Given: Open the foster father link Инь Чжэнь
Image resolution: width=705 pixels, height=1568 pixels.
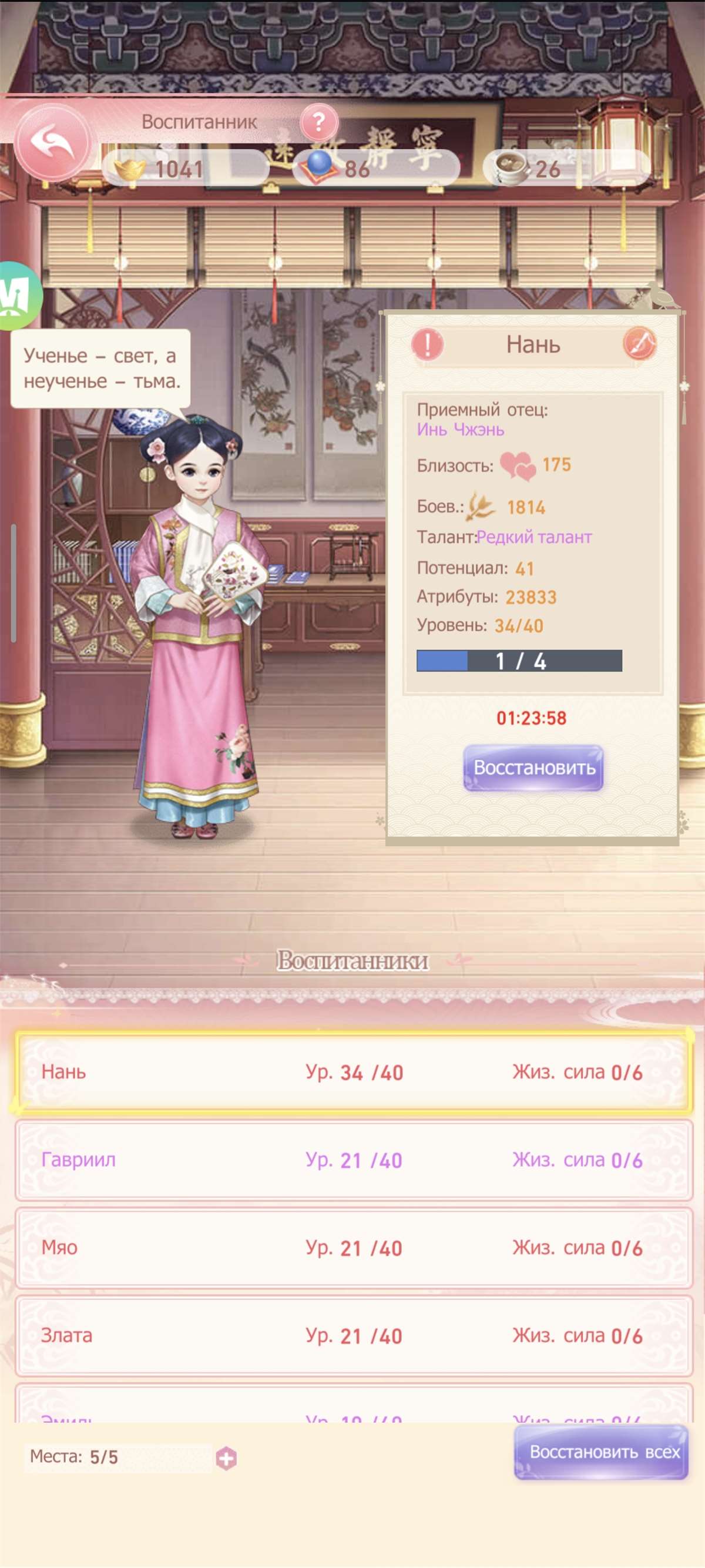Looking at the screenshot, I should 461,430.
